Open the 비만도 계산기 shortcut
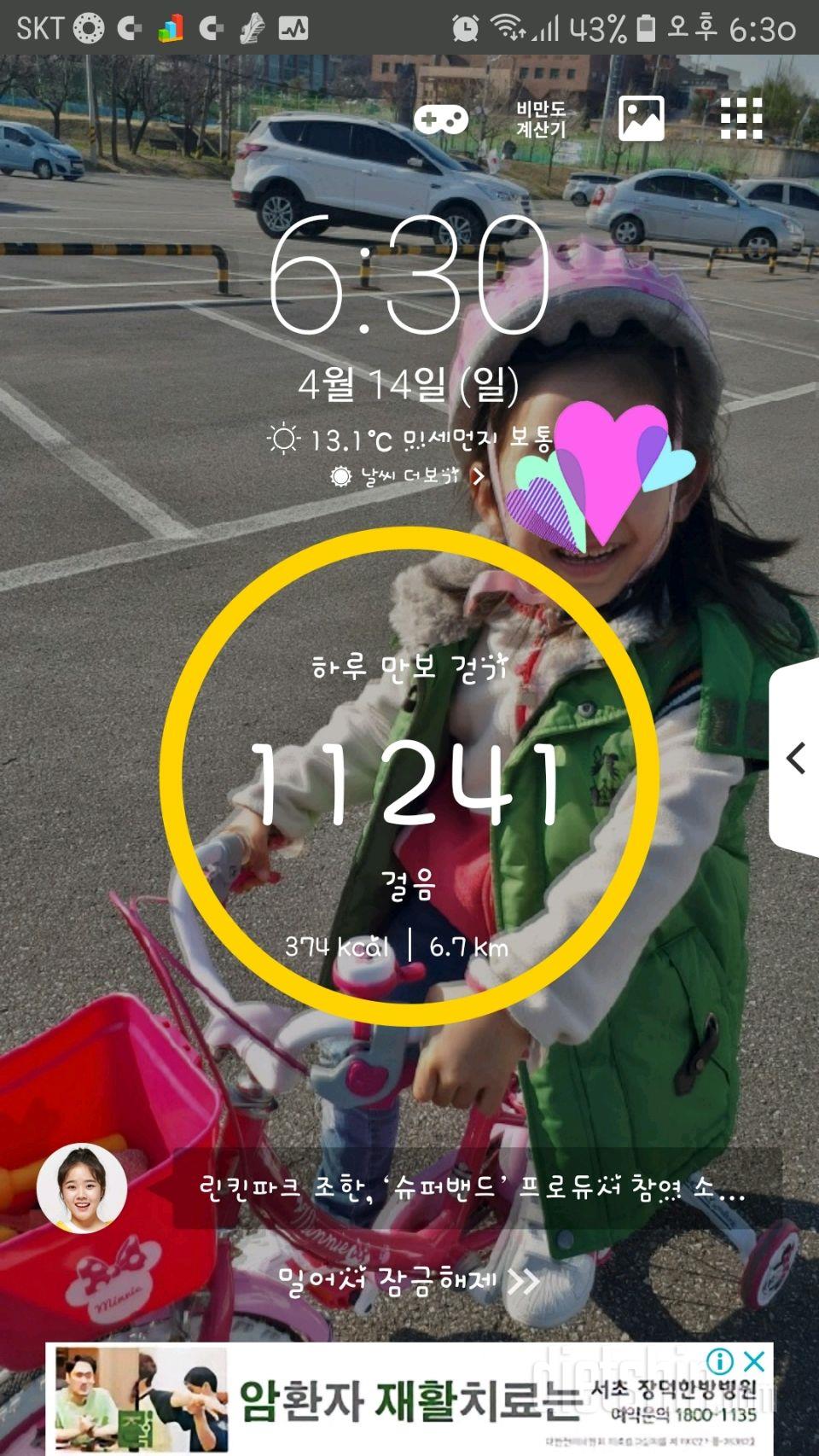This screenshot has width=819, height=1456. [x=541, y=119]
